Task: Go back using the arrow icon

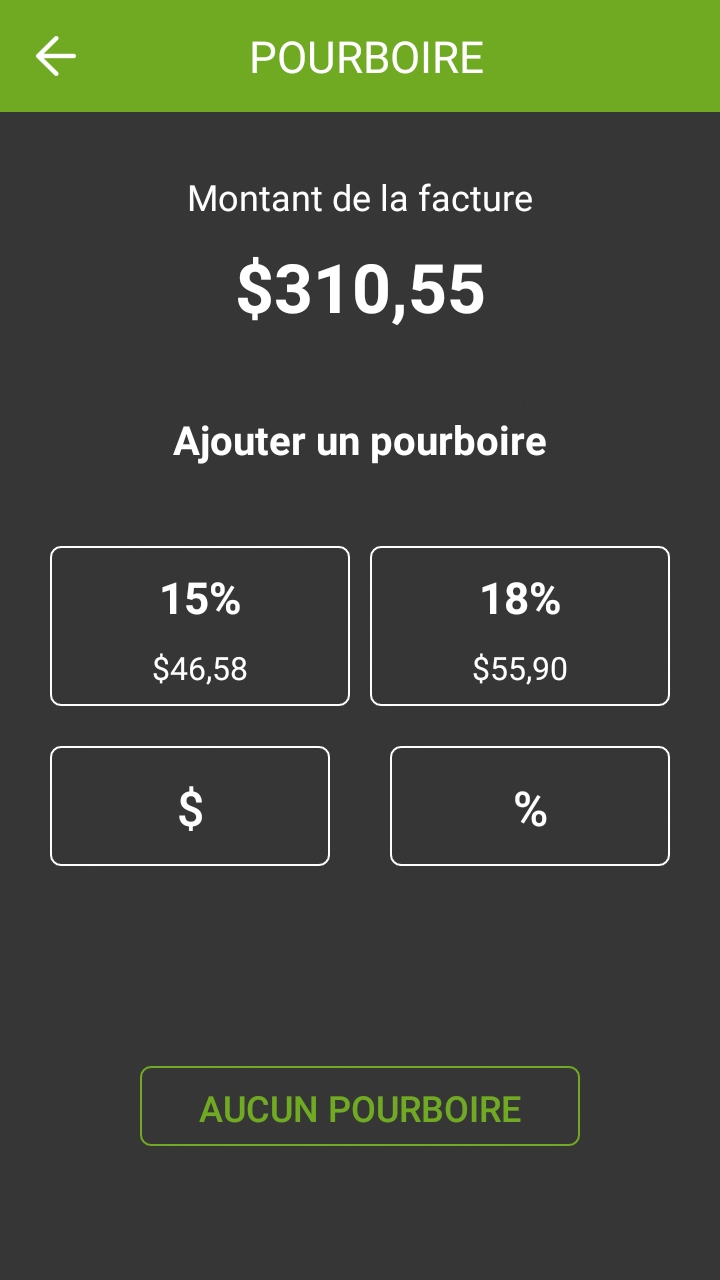Action: [56, 57]
